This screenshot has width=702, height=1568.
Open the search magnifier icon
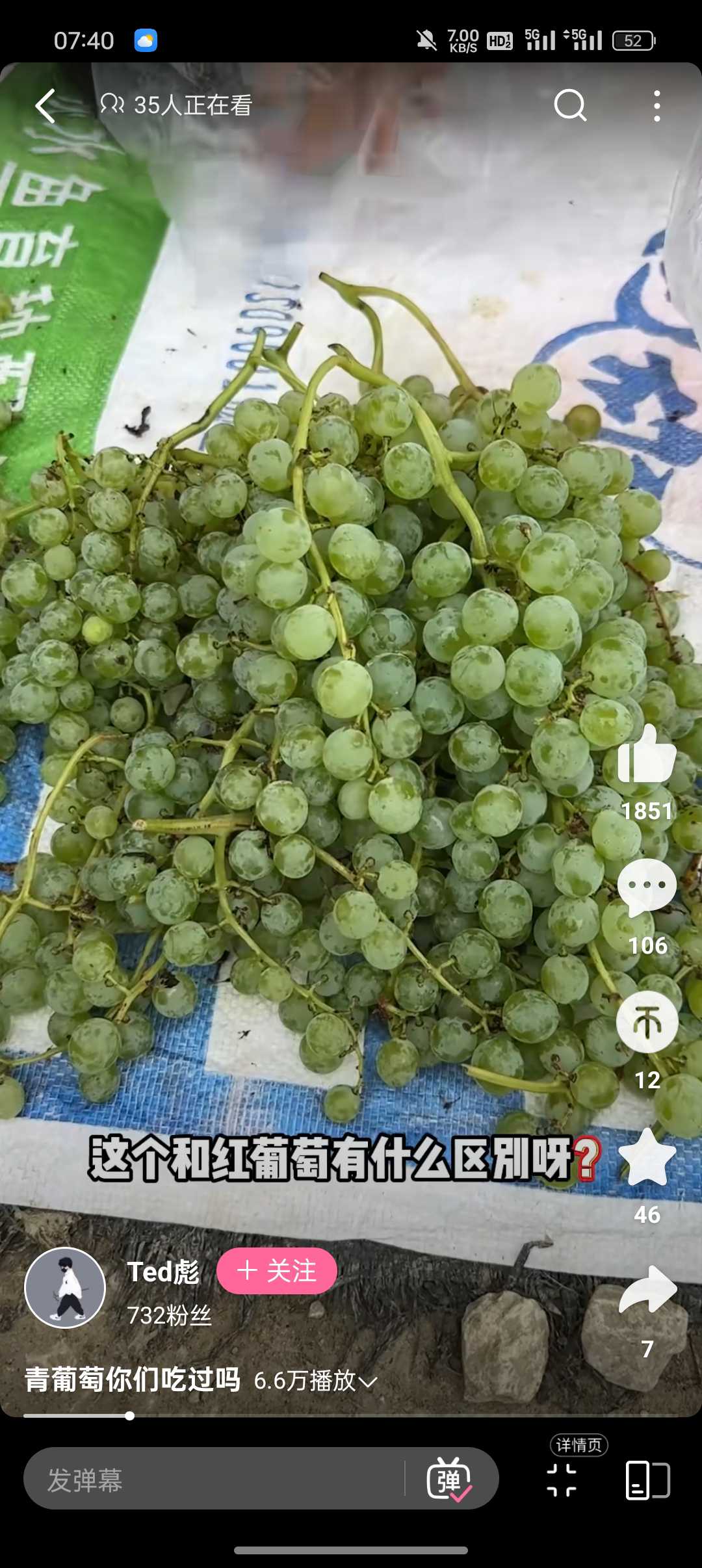(x=570, y=105)
